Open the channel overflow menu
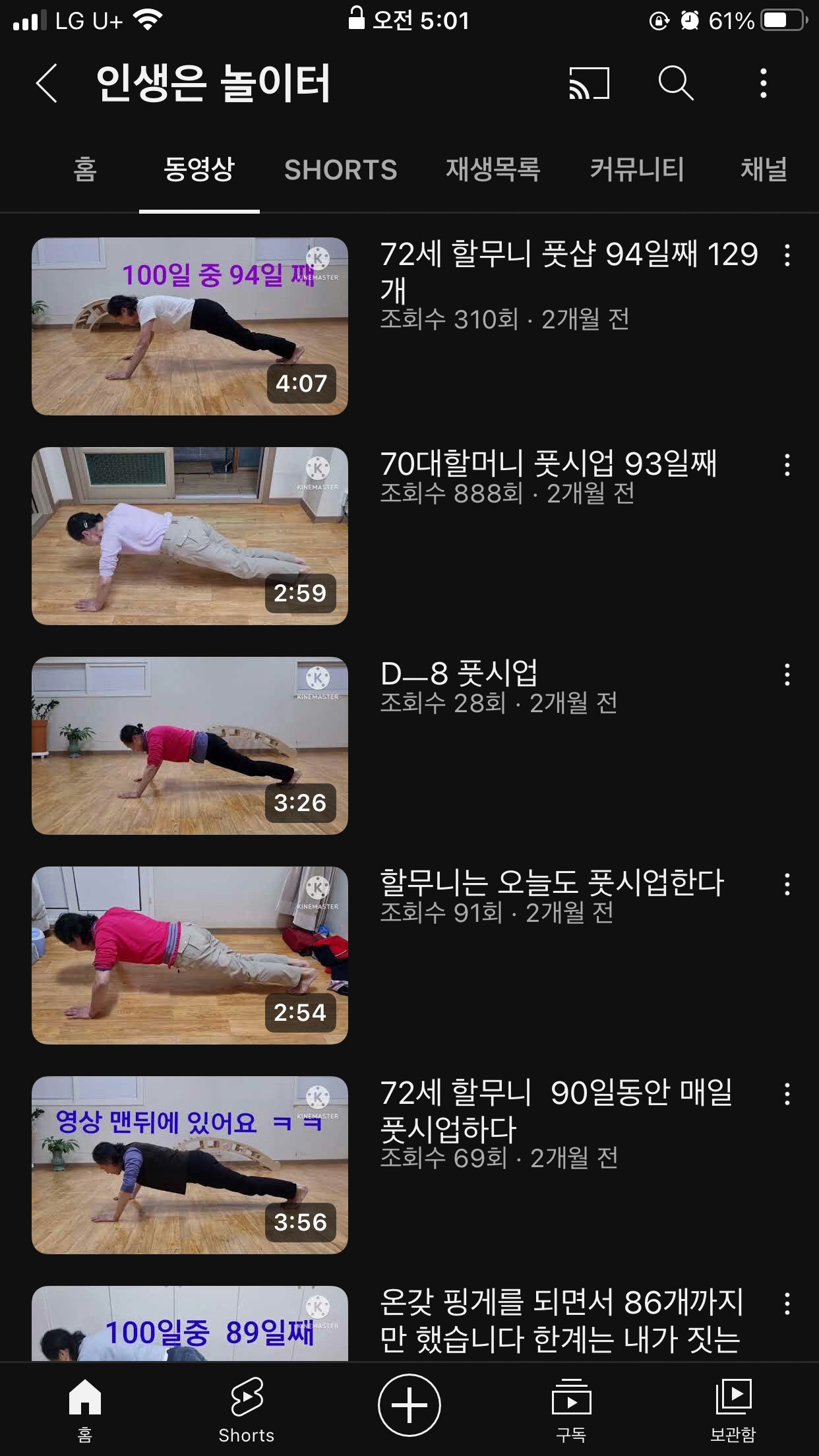 point(763,84)
